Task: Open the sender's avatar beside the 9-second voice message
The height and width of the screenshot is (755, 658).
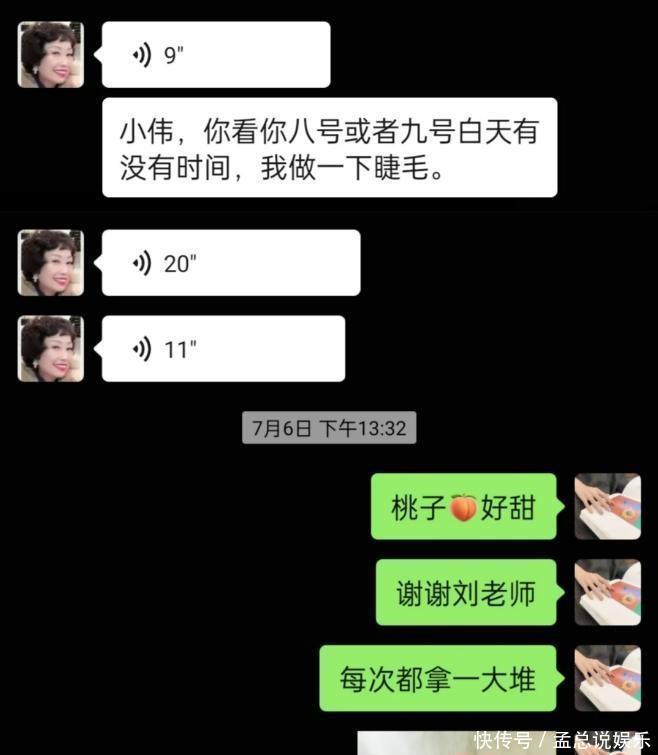Action: (x=50, y=55)
